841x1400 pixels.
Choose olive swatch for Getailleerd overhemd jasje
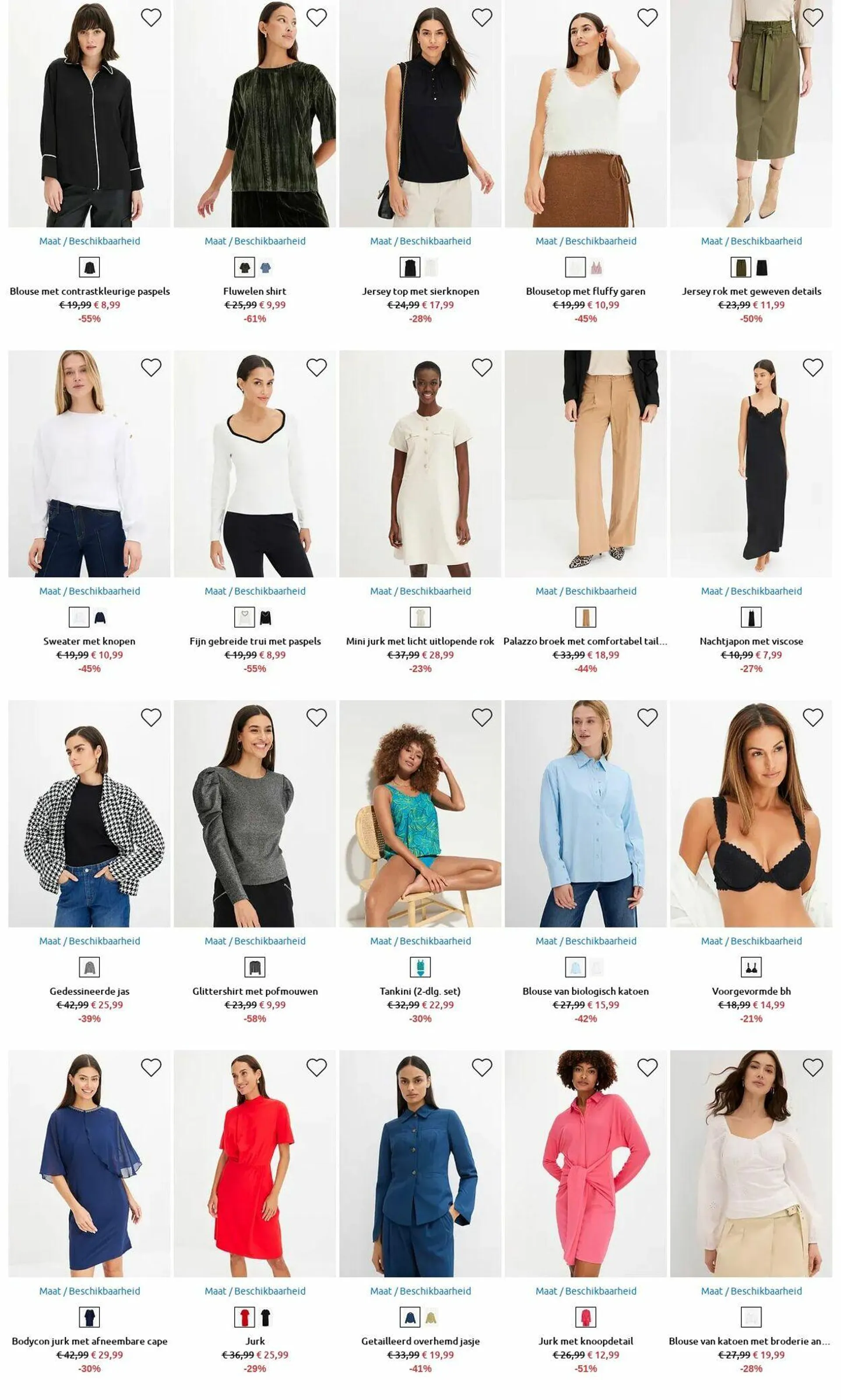(431, 1317)
